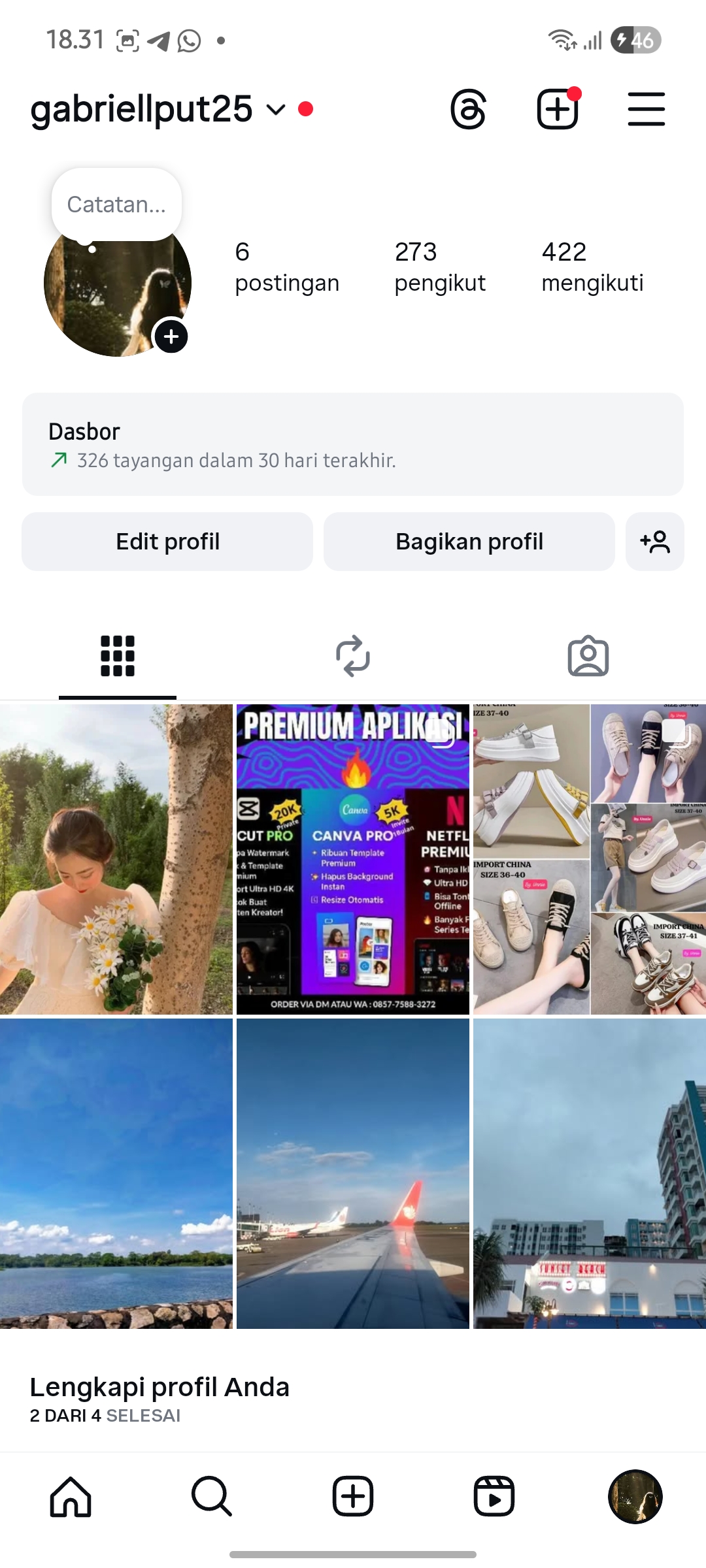
Task: Open the account switcher next to gabriellput25
Action: (276, 109)
